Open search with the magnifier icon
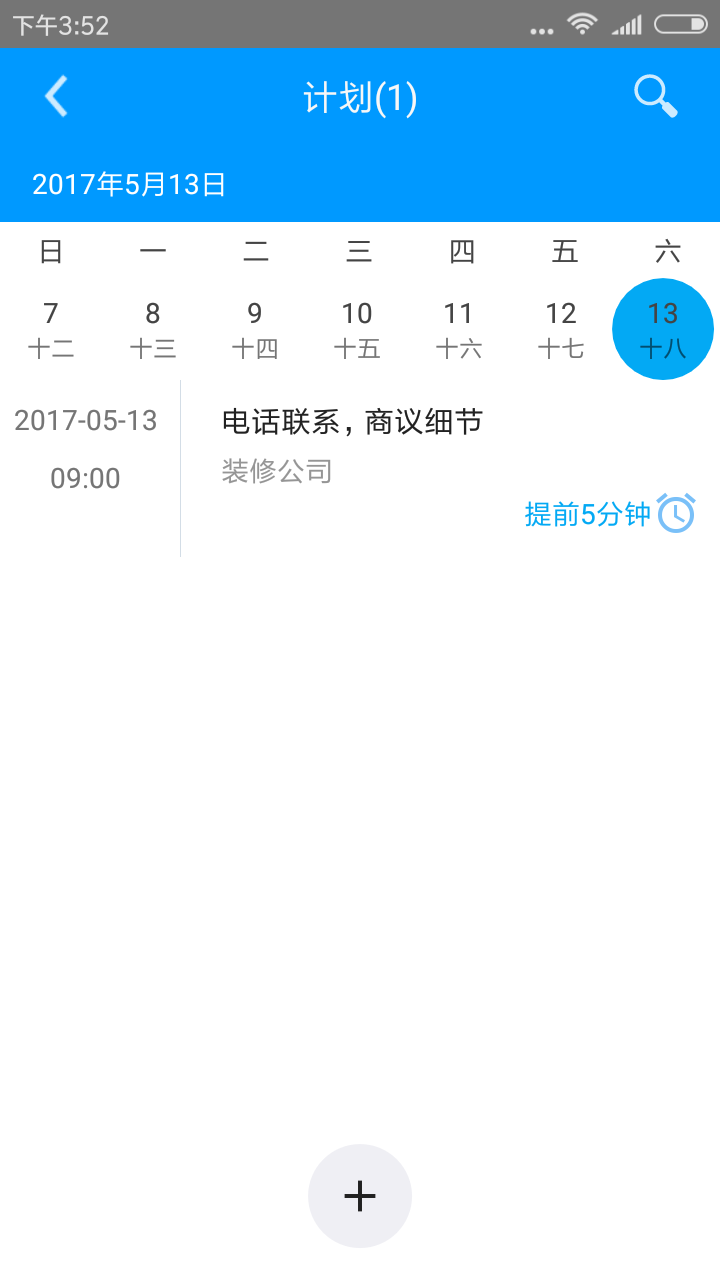Viewport: 720px width, 1280px height. pos(653,96)
